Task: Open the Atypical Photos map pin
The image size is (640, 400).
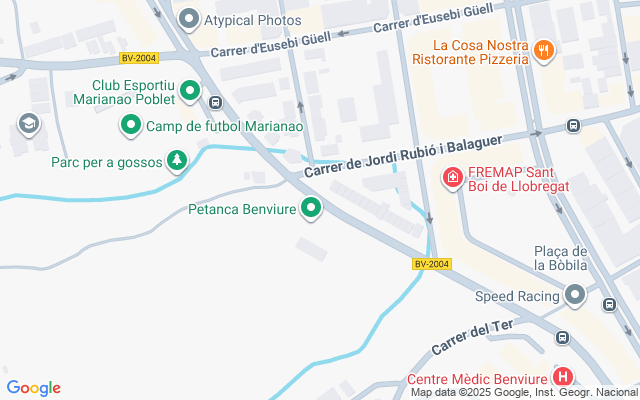Action: tap(189, 19)
